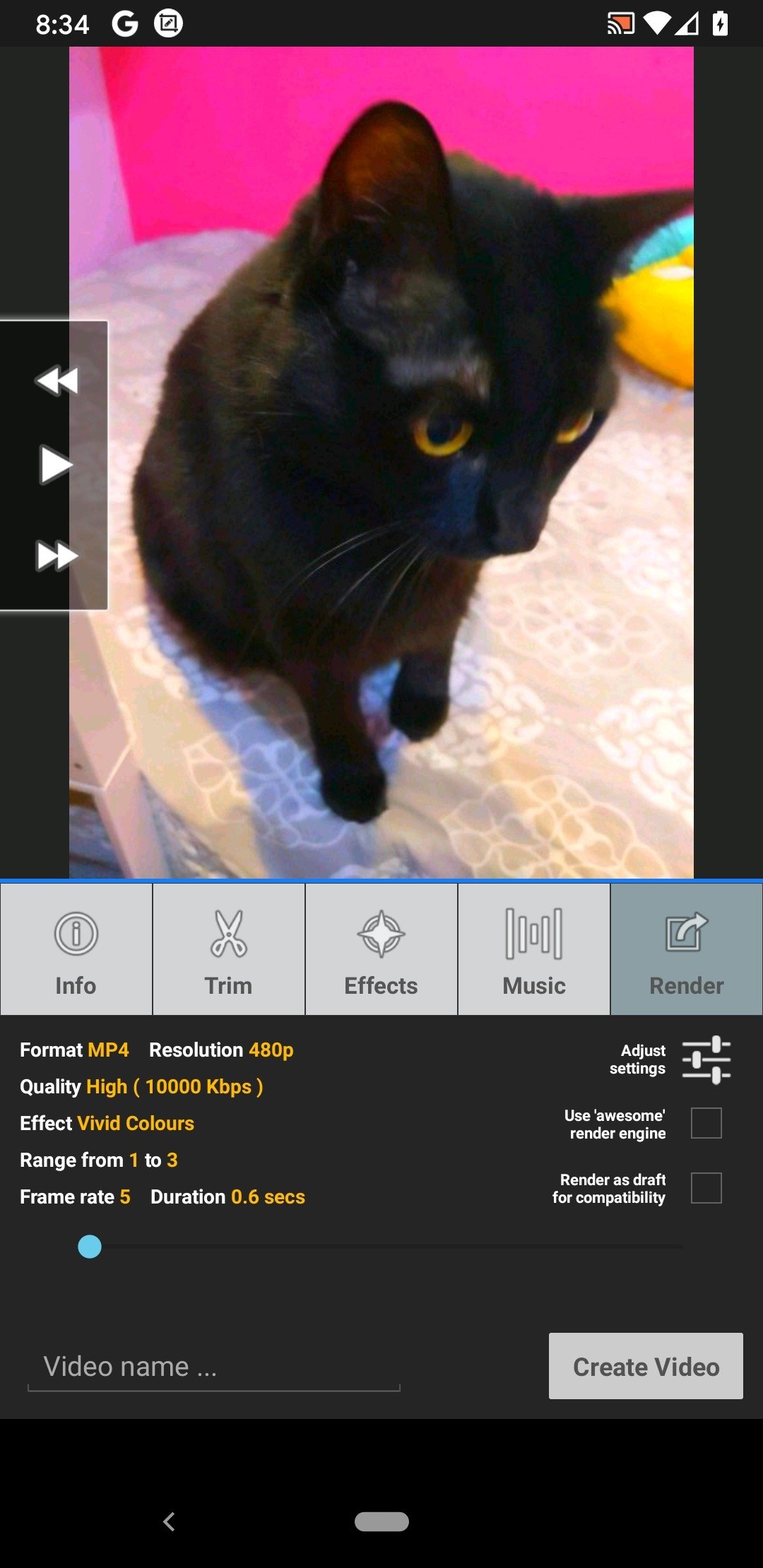Tap the blue slider handle
Viewport: 763px width, 1568px height.
pyautogui.click(x=90, y=1247)
